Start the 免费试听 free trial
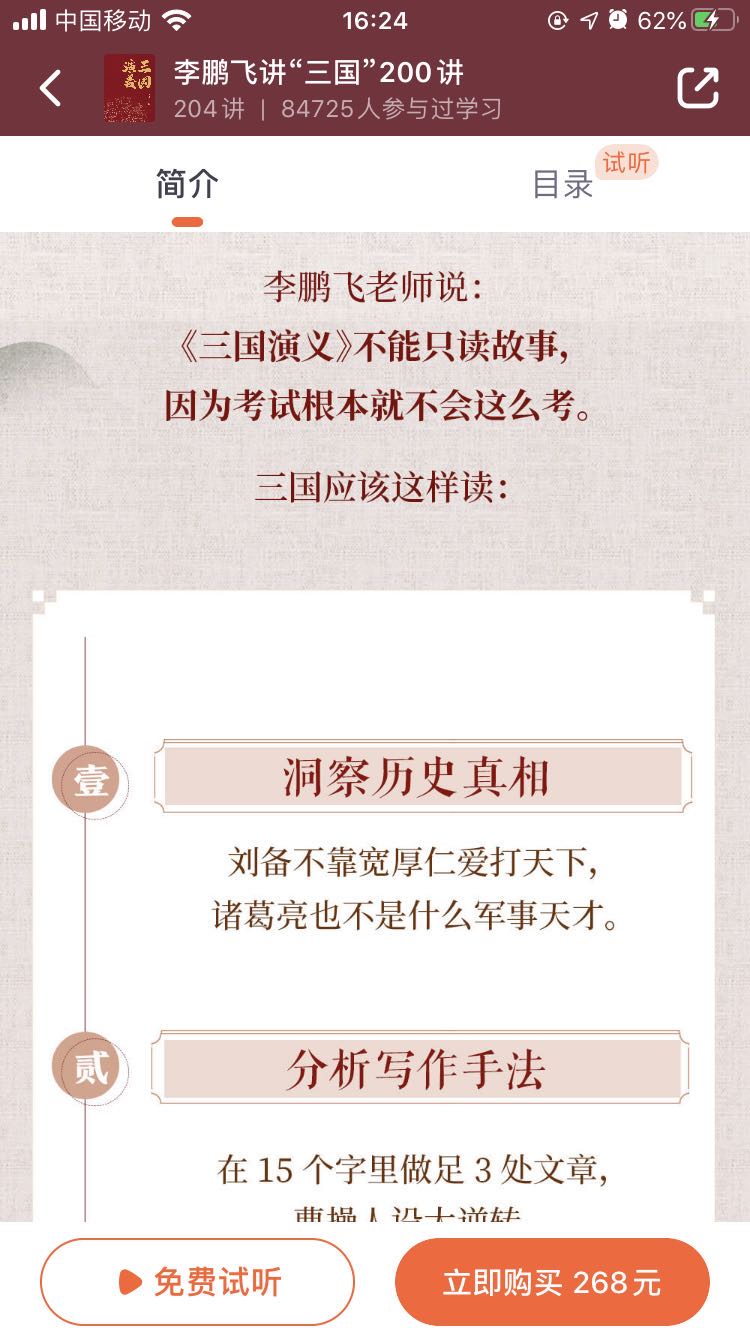Image resolution: width=750 pixels, height=1334 pixels. tap(197, 1281)
